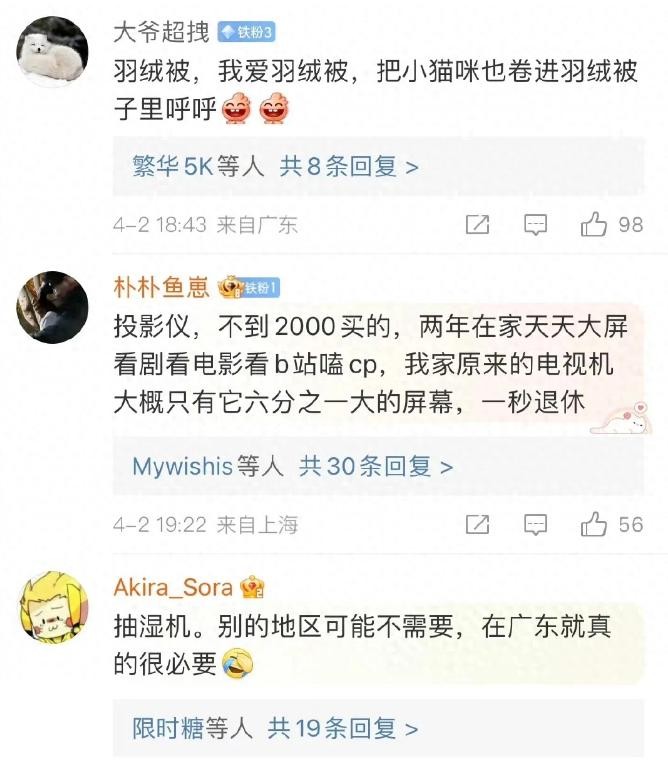Image resolution: width=668 pixels, height=770 pixels.
Task: Open 大爷超拽's profile avatar
Action: pyautogui.click(x=53, y=53)
